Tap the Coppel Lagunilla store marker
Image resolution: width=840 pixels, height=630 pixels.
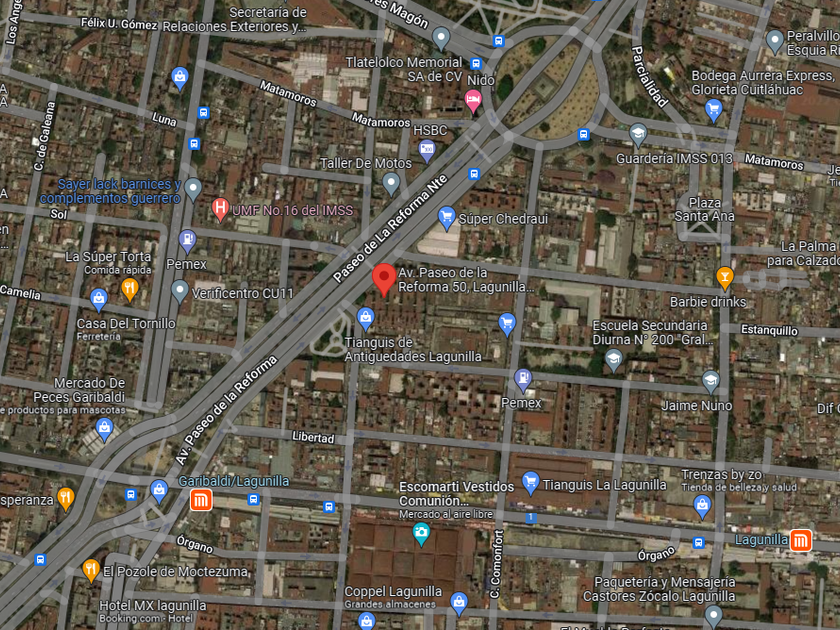(459, 603)
